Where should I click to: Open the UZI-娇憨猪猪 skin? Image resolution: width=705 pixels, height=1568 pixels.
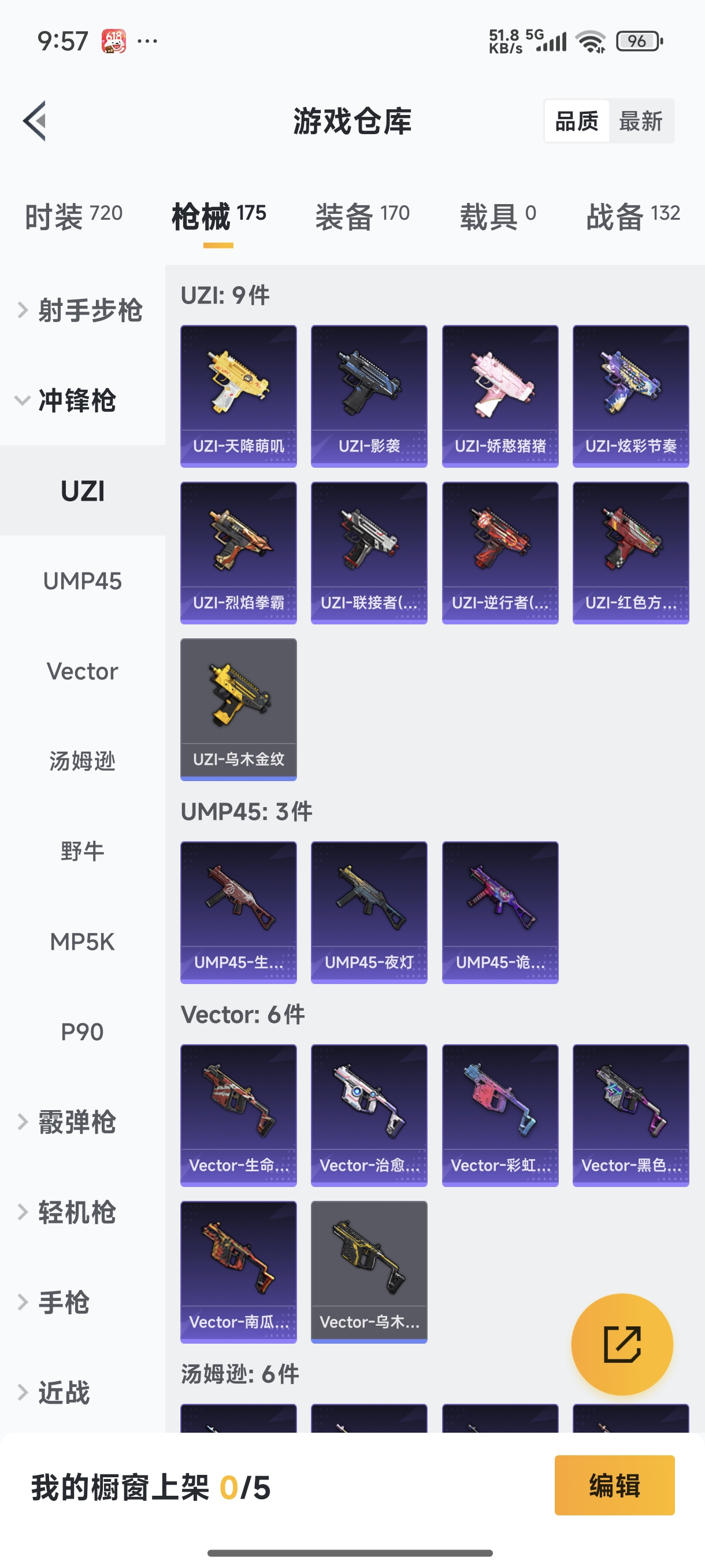click(x=500, y=395)
